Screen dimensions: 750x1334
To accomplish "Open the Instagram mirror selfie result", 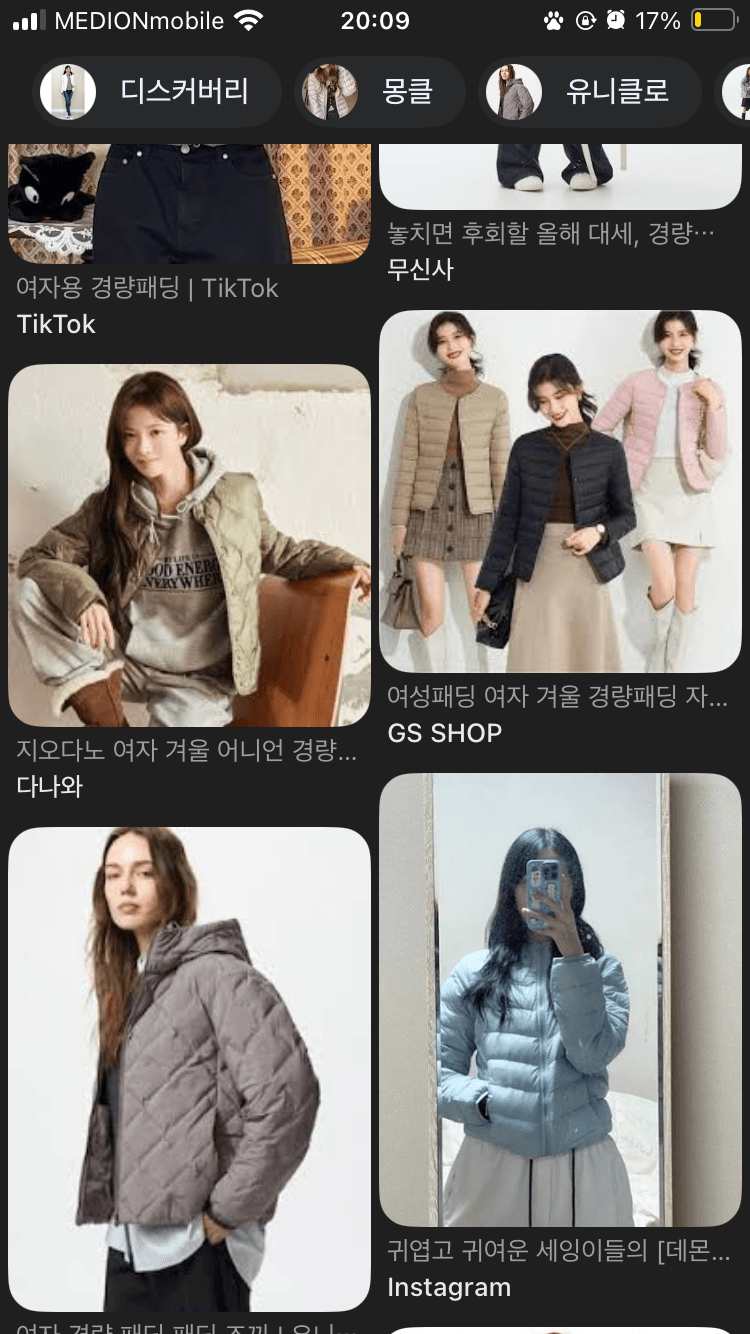I will (x=560, y=1000).
